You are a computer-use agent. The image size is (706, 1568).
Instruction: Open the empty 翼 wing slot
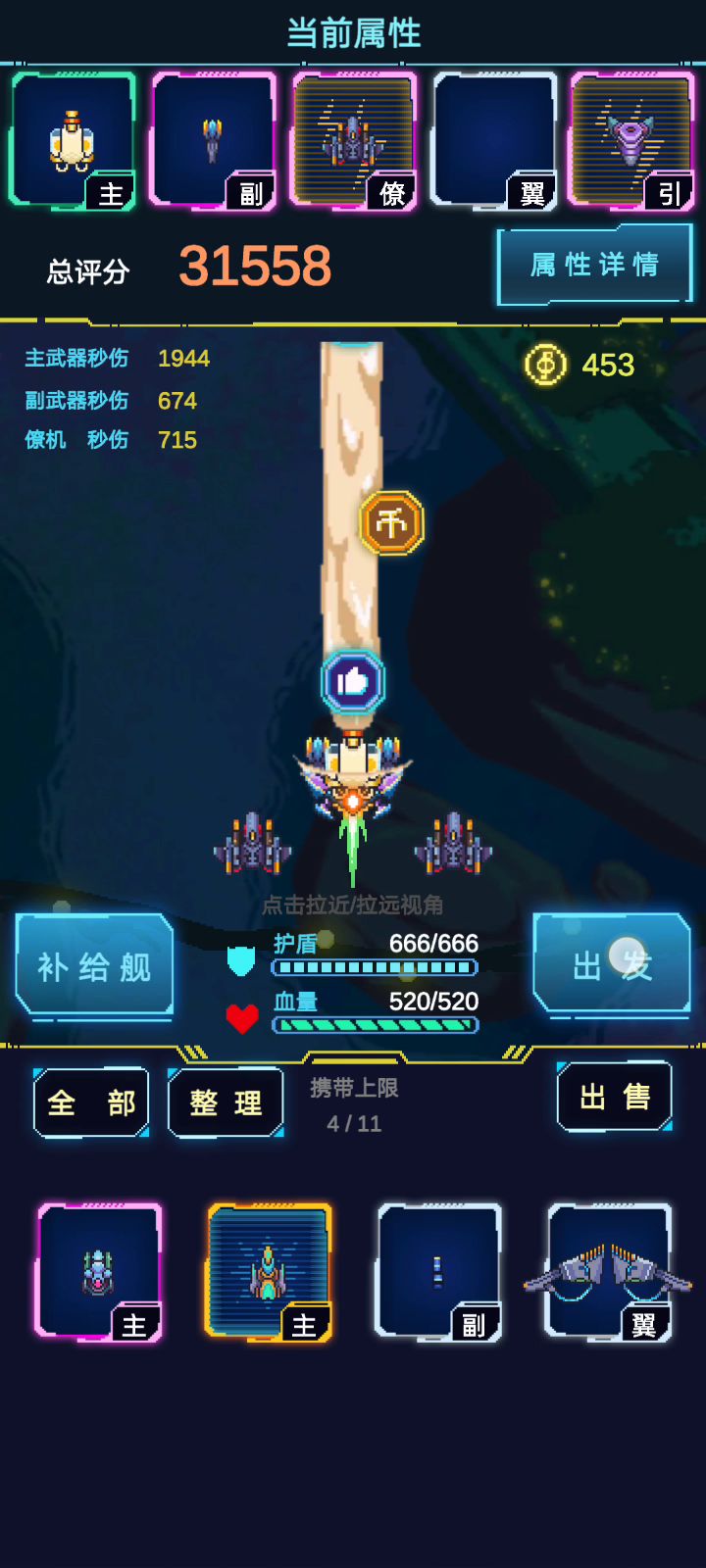point(493,141)
